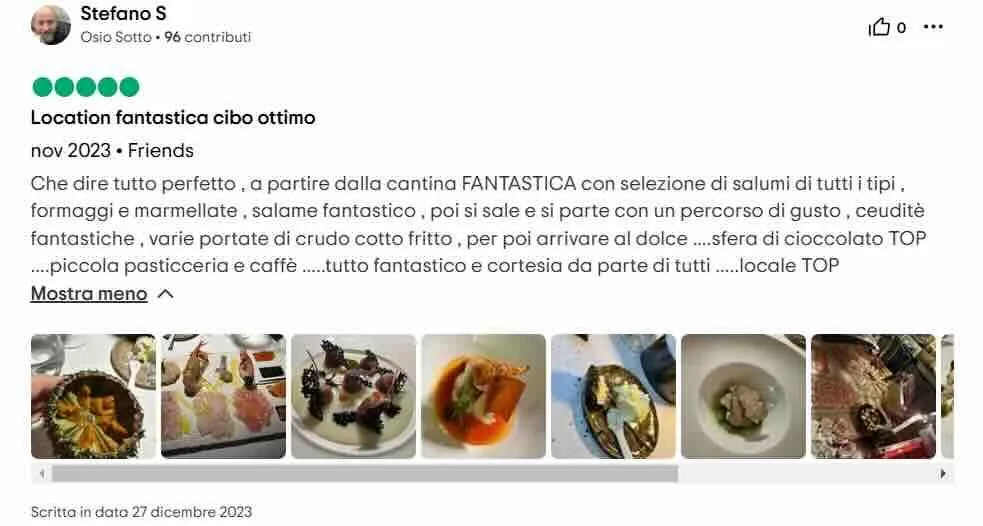Tap the photo scrollbar's left arrow

pos(41,474)
